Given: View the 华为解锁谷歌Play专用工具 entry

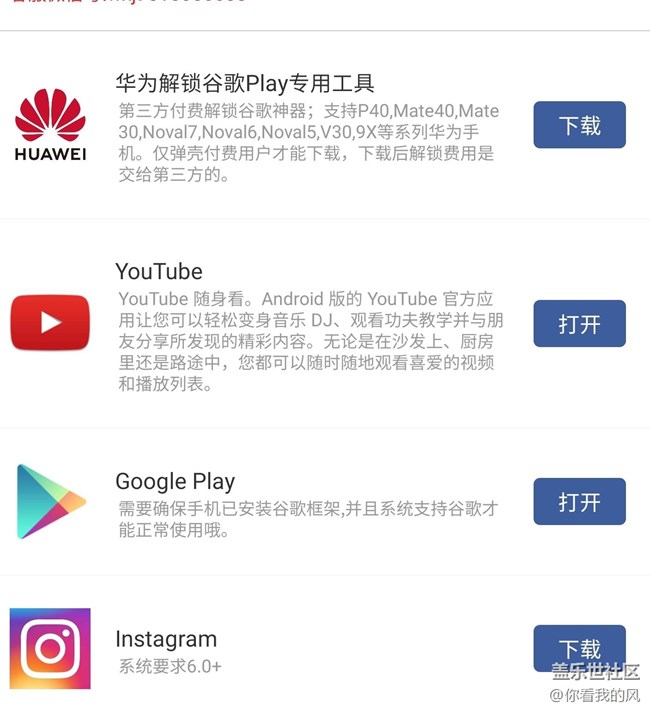Looking at the screenshot, I should point(245,82).
